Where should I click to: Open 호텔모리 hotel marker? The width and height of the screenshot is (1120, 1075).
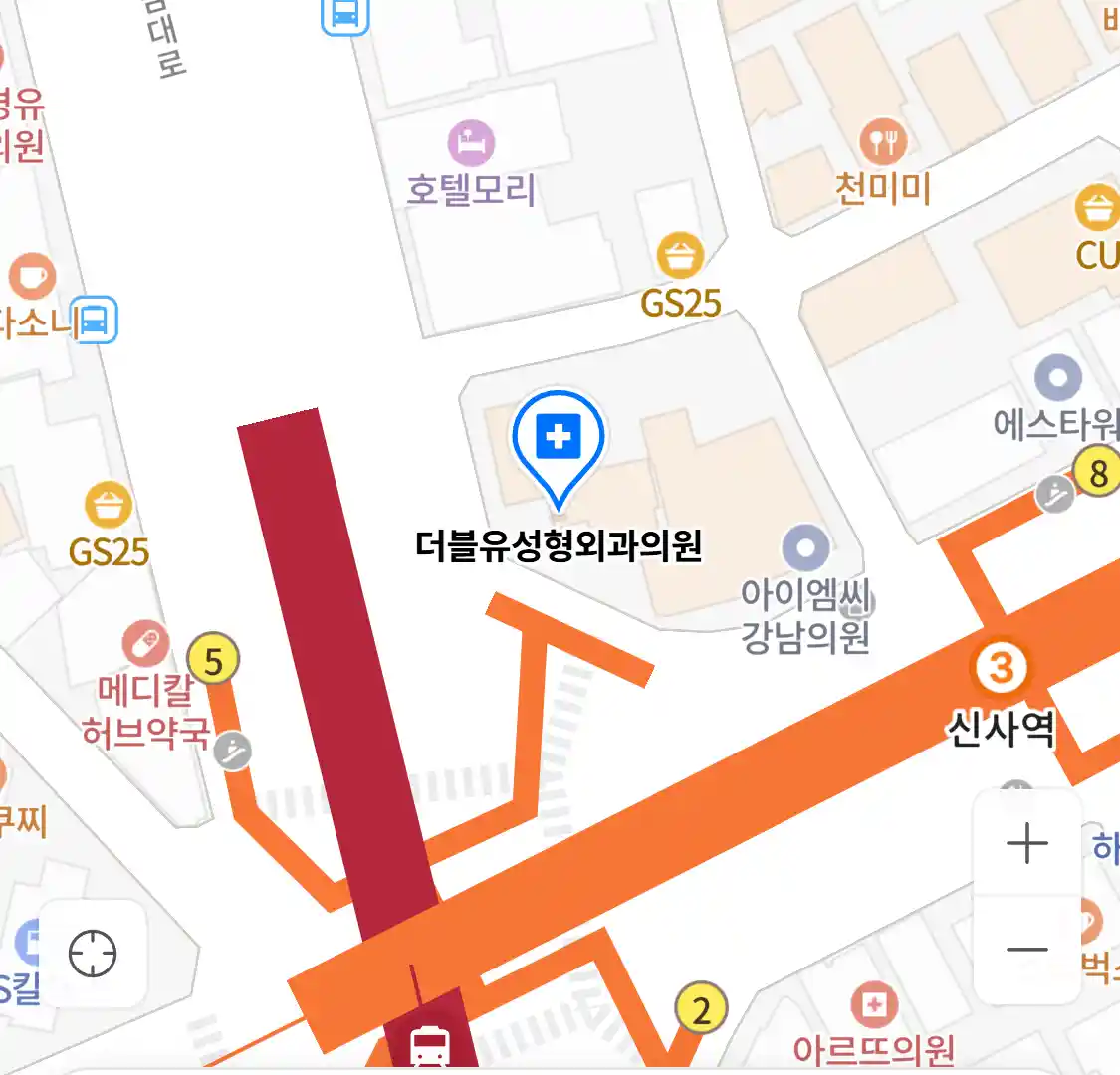coord(471,144)
